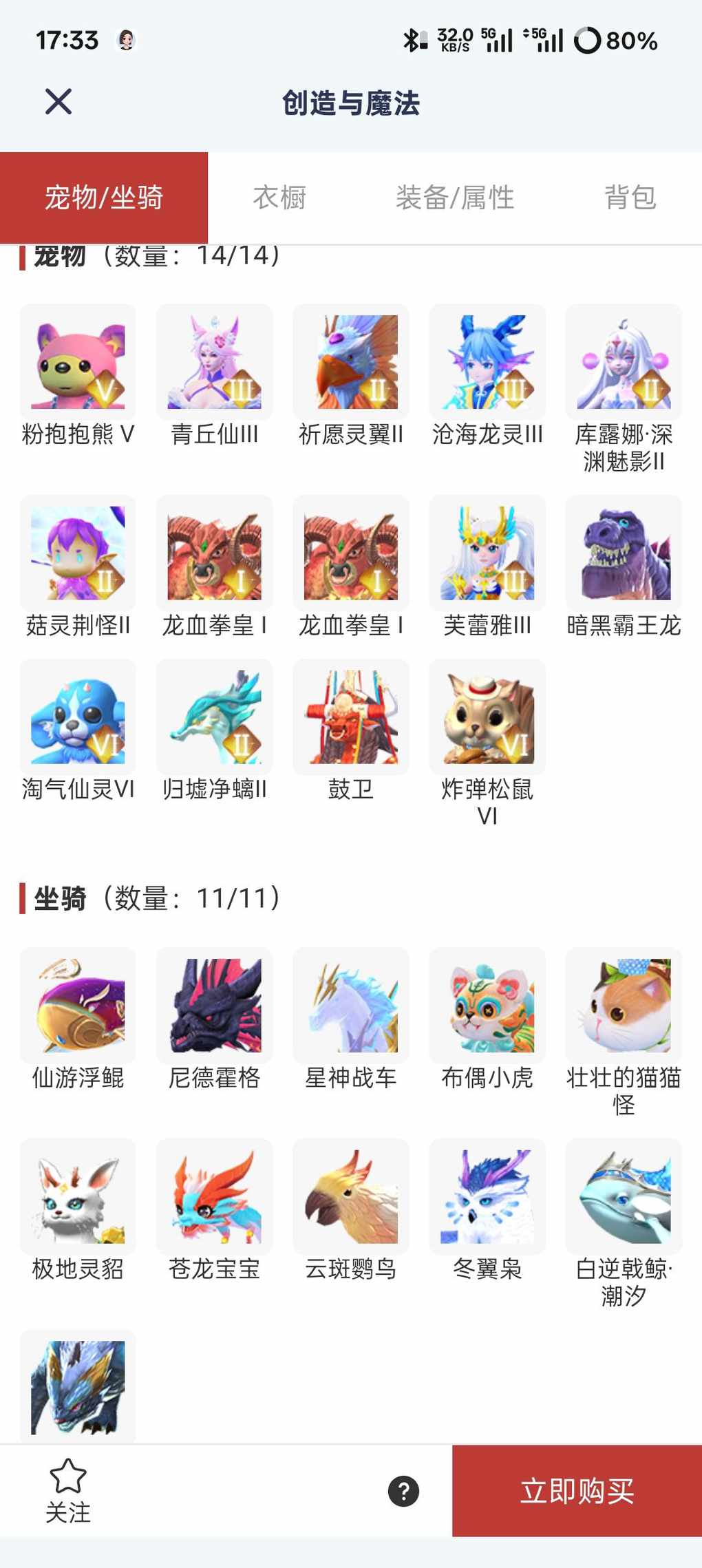Viewport: 702px width, 1568px height.
Task: Open the 芙蕾雅III pet tile
Action: [x=487, y=553]
